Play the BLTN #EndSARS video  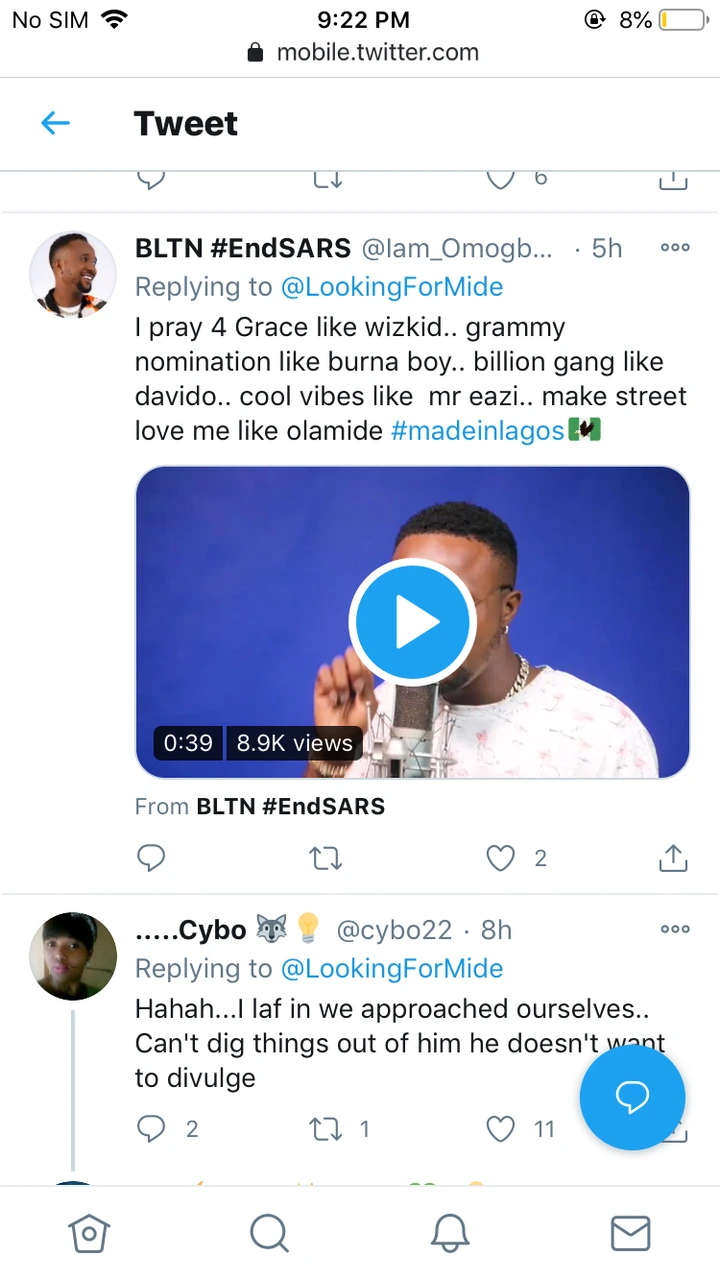tap(411, 622)
